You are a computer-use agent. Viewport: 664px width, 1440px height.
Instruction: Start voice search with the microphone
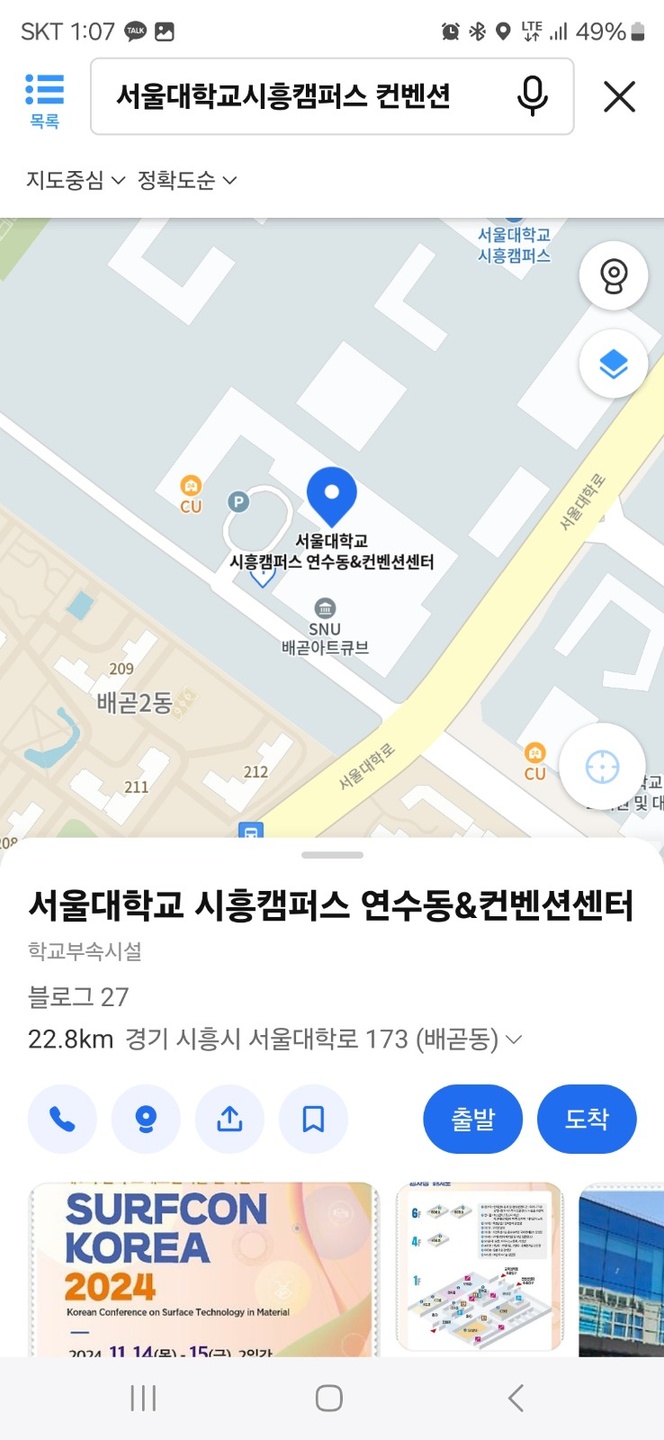tap(532, 97)
